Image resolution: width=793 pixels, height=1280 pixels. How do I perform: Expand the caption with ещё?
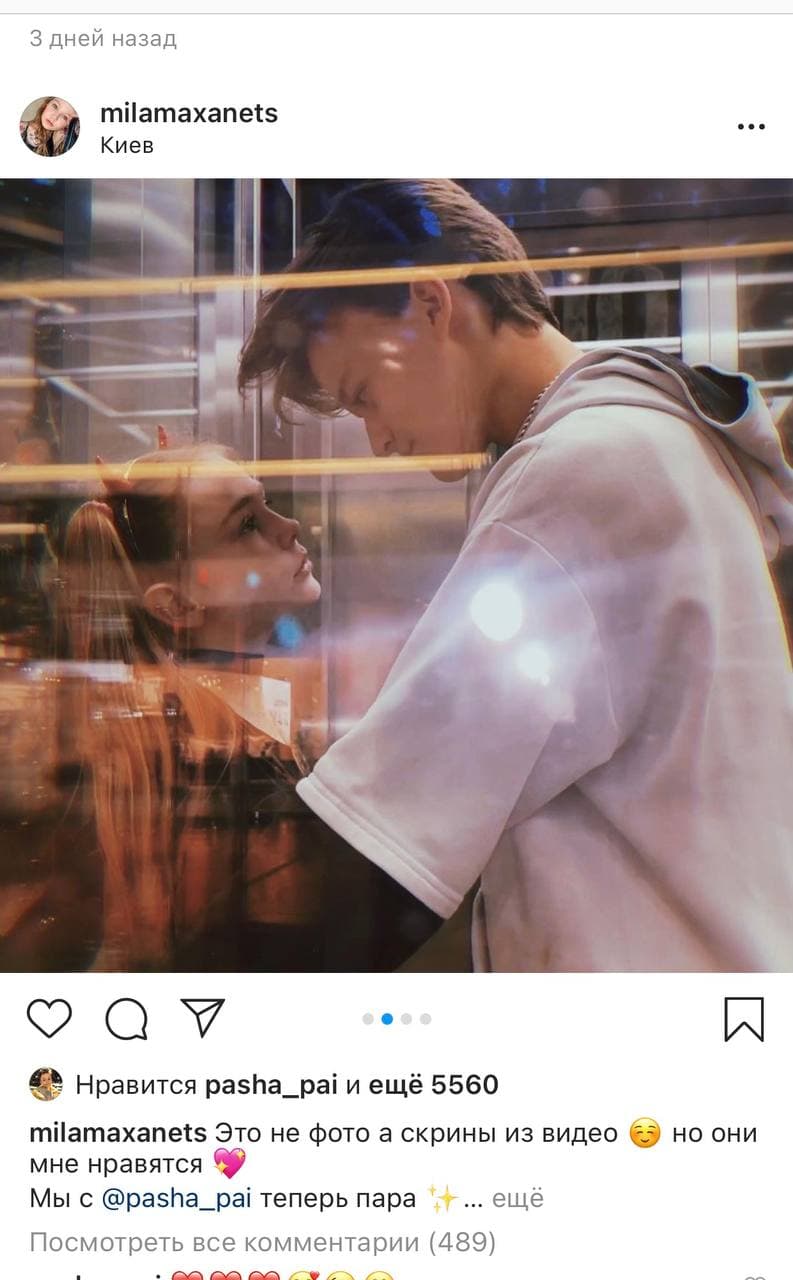(517, 1198)
